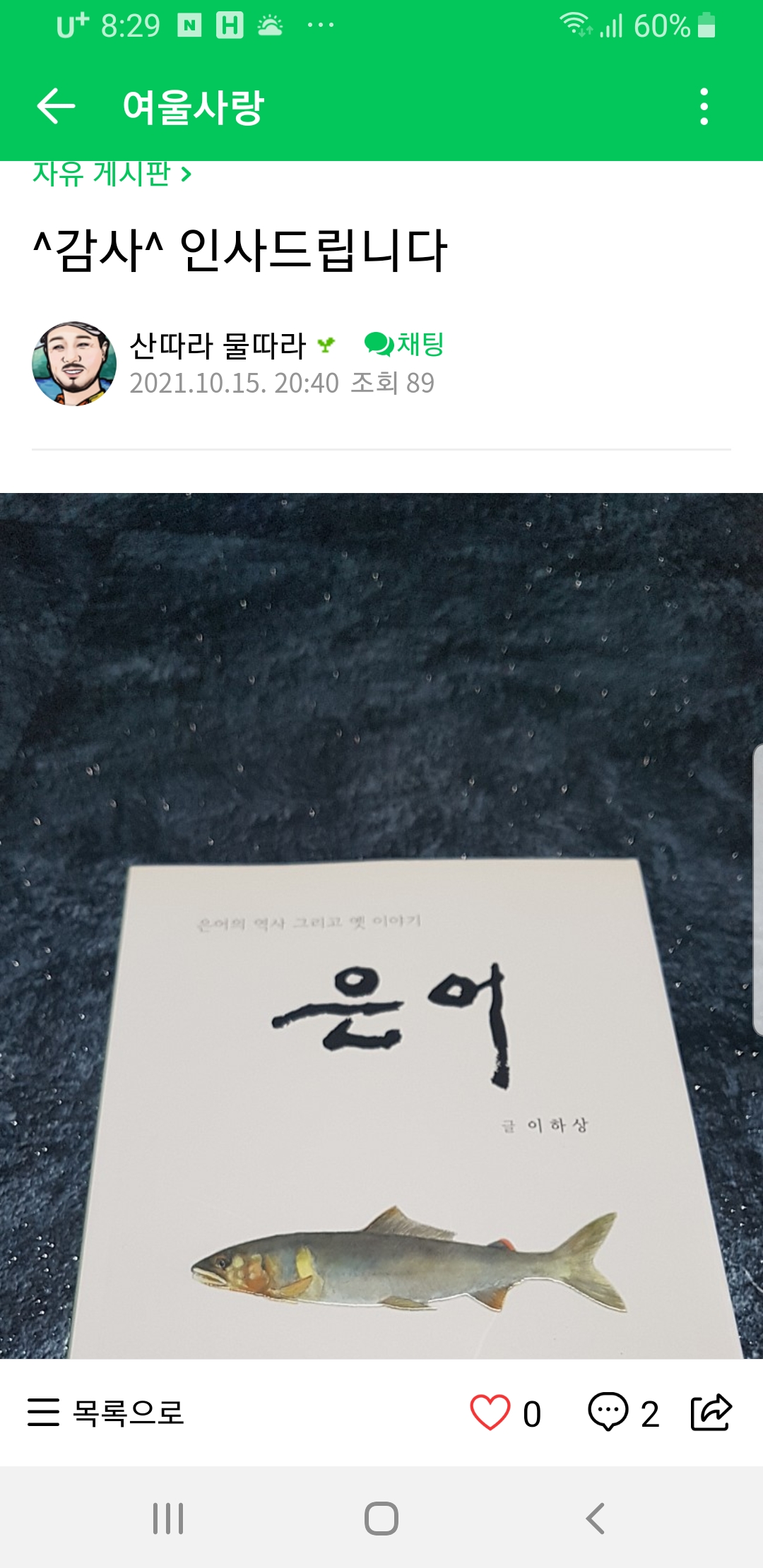Open the three-dot overflow menu
Image resolution: width=763 pixels, height=1568 pixels.
[704, 107]
